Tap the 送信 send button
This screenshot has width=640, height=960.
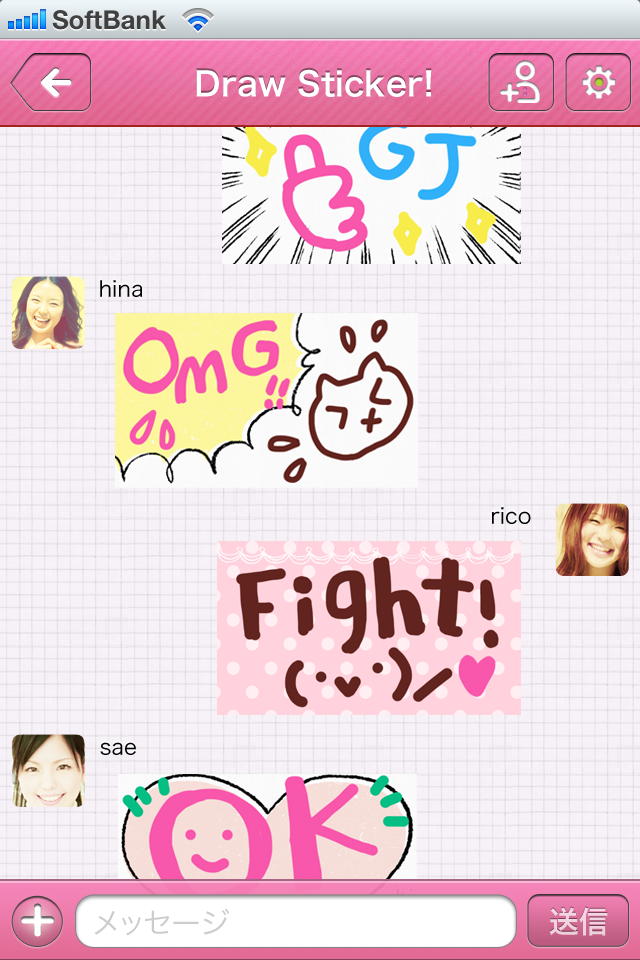click(578, 921)
